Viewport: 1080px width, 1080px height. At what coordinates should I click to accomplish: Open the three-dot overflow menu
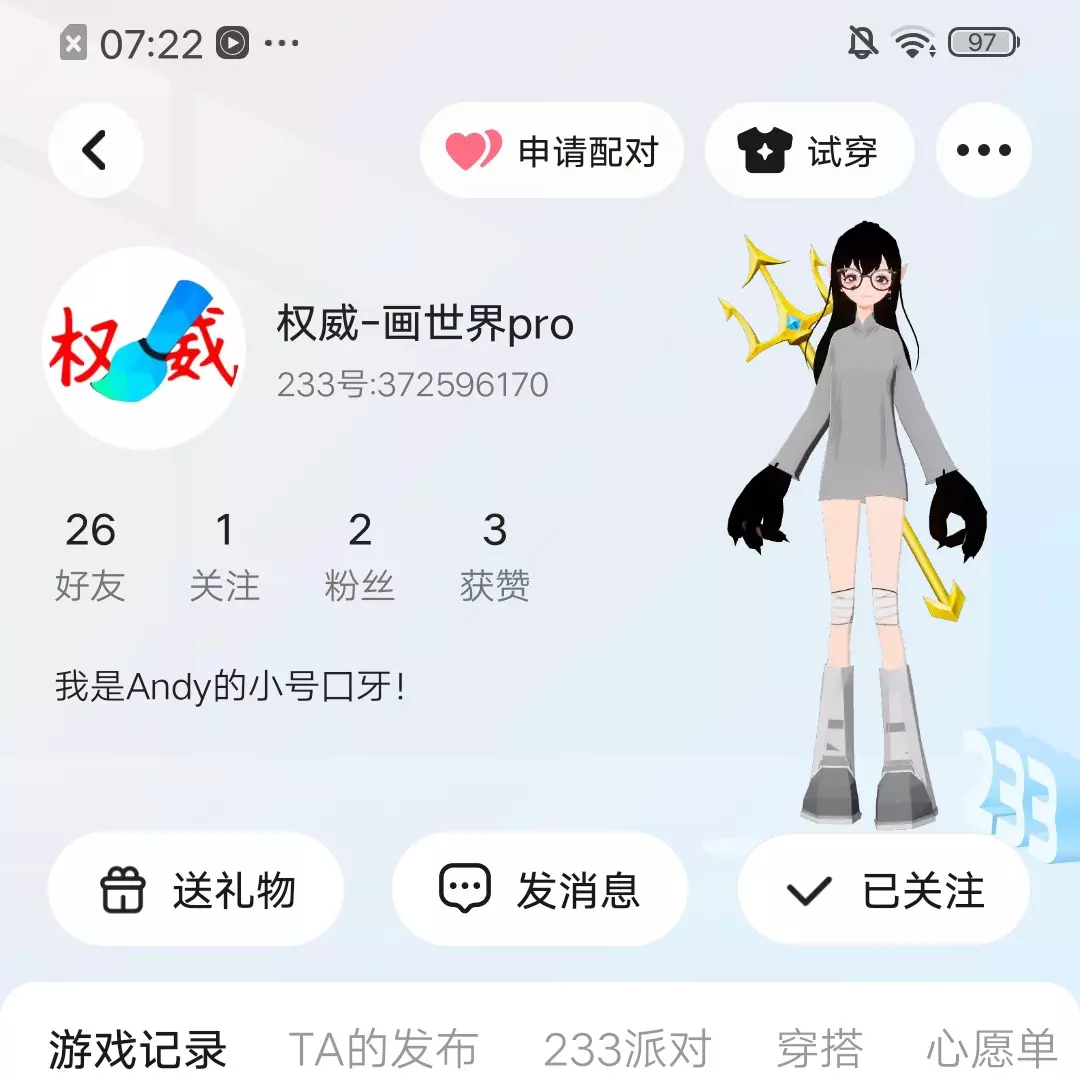[983, 151]
